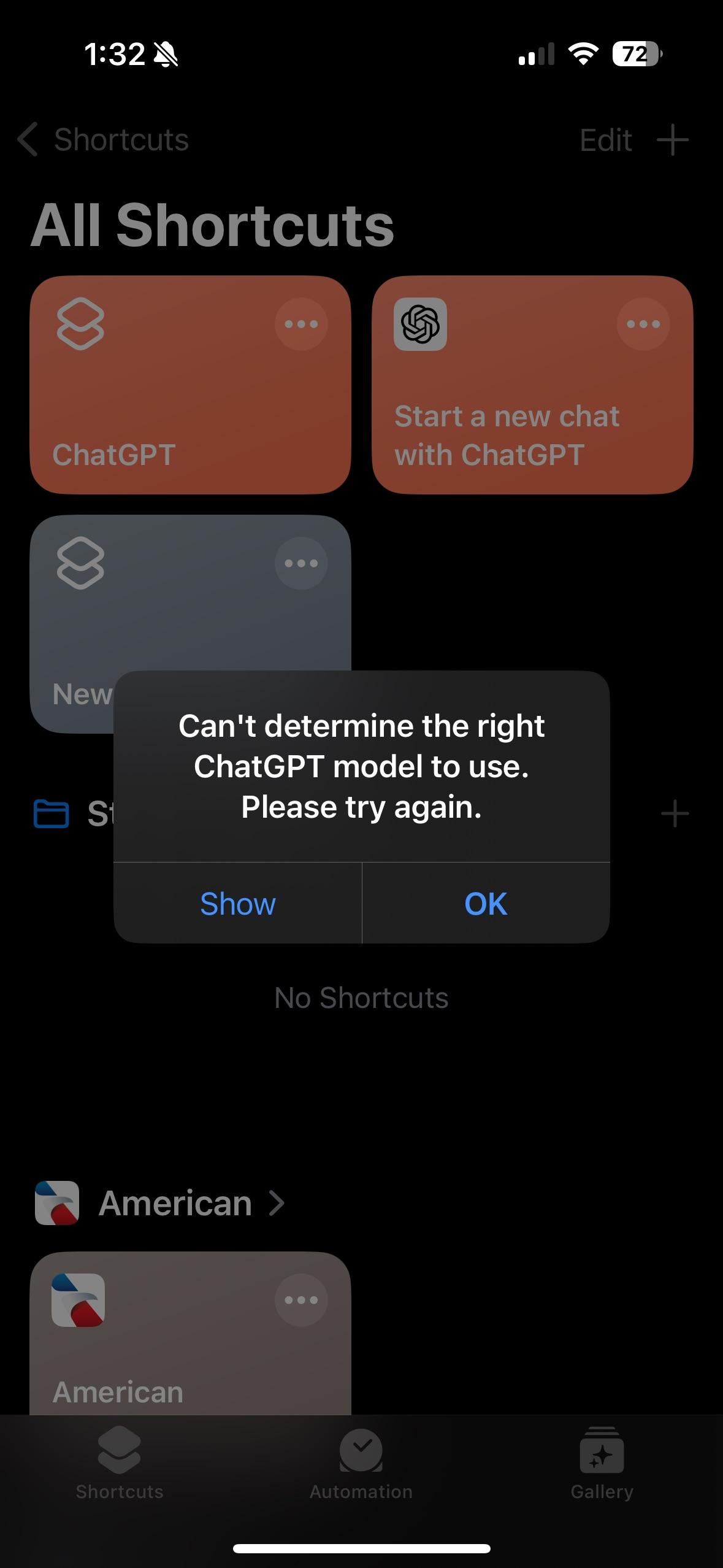
Task: Tap the plus icon beside the folder section
Action: [x=673, y=814]
